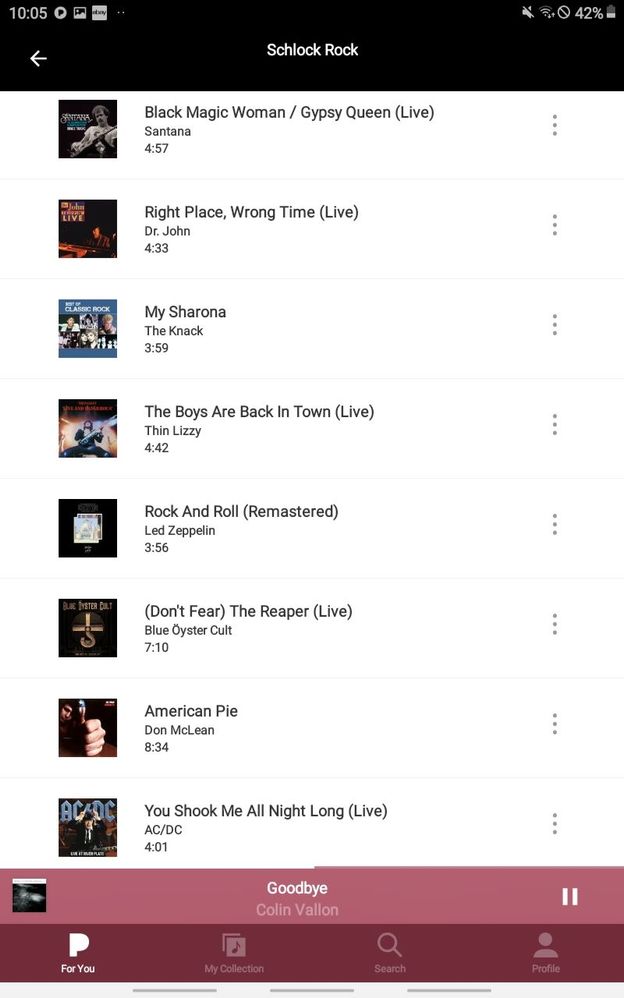624x998 pixels.
Task: Open the more menu for My Sharona
Action: click(554, 325)
